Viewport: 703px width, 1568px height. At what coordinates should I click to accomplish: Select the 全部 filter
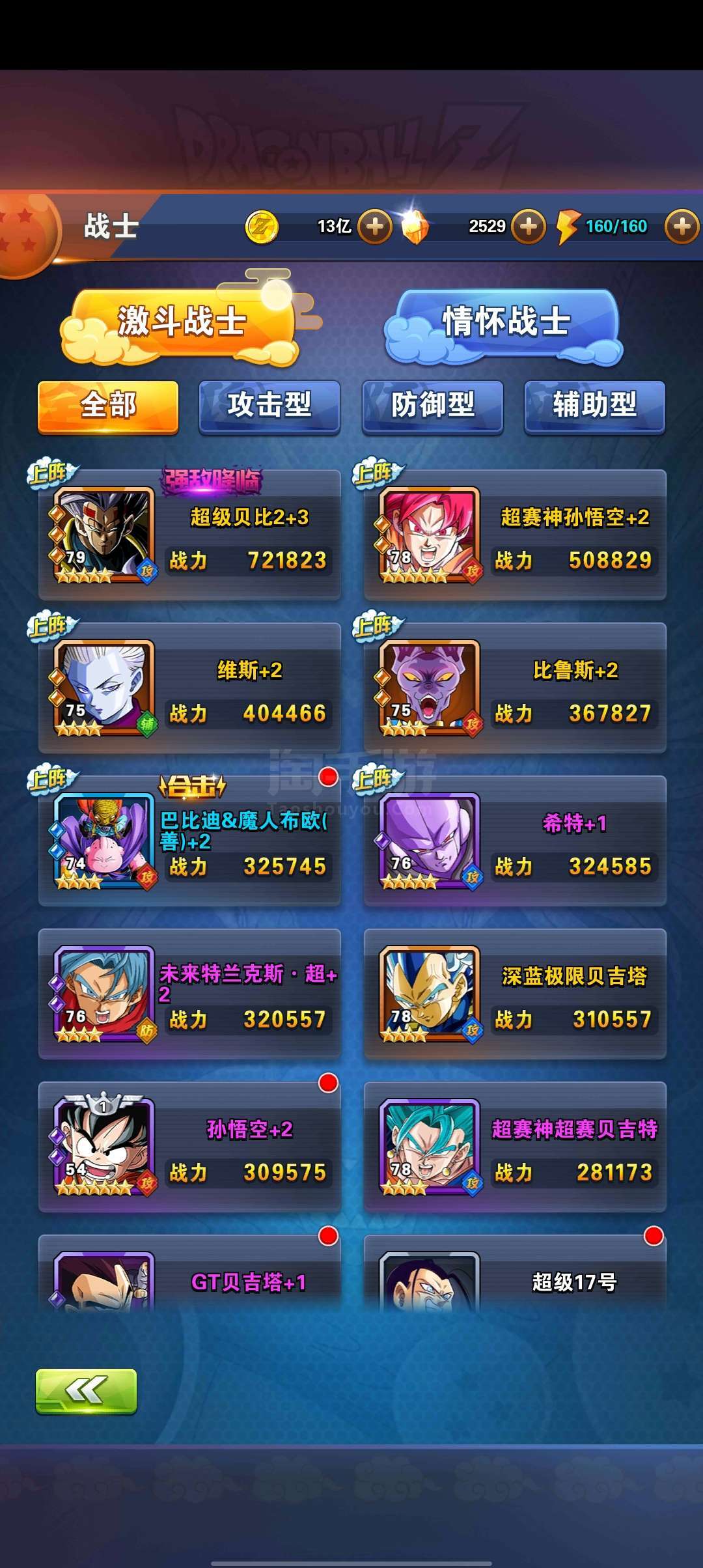pos(108,407)
